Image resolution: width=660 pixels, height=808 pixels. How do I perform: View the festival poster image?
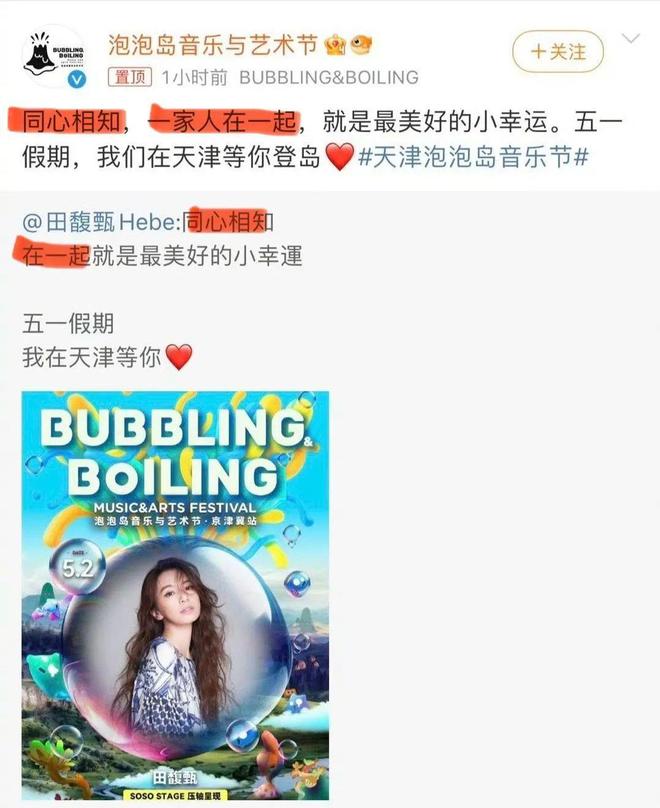pos(175,593)
